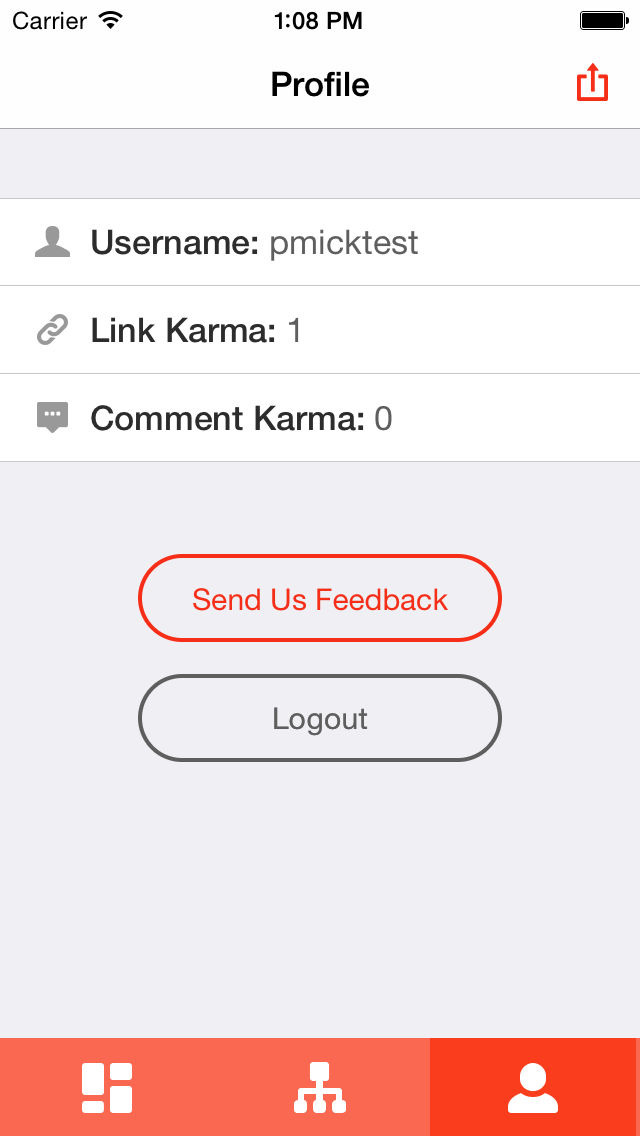Tap Send Us Feedback button

point(320,598)
